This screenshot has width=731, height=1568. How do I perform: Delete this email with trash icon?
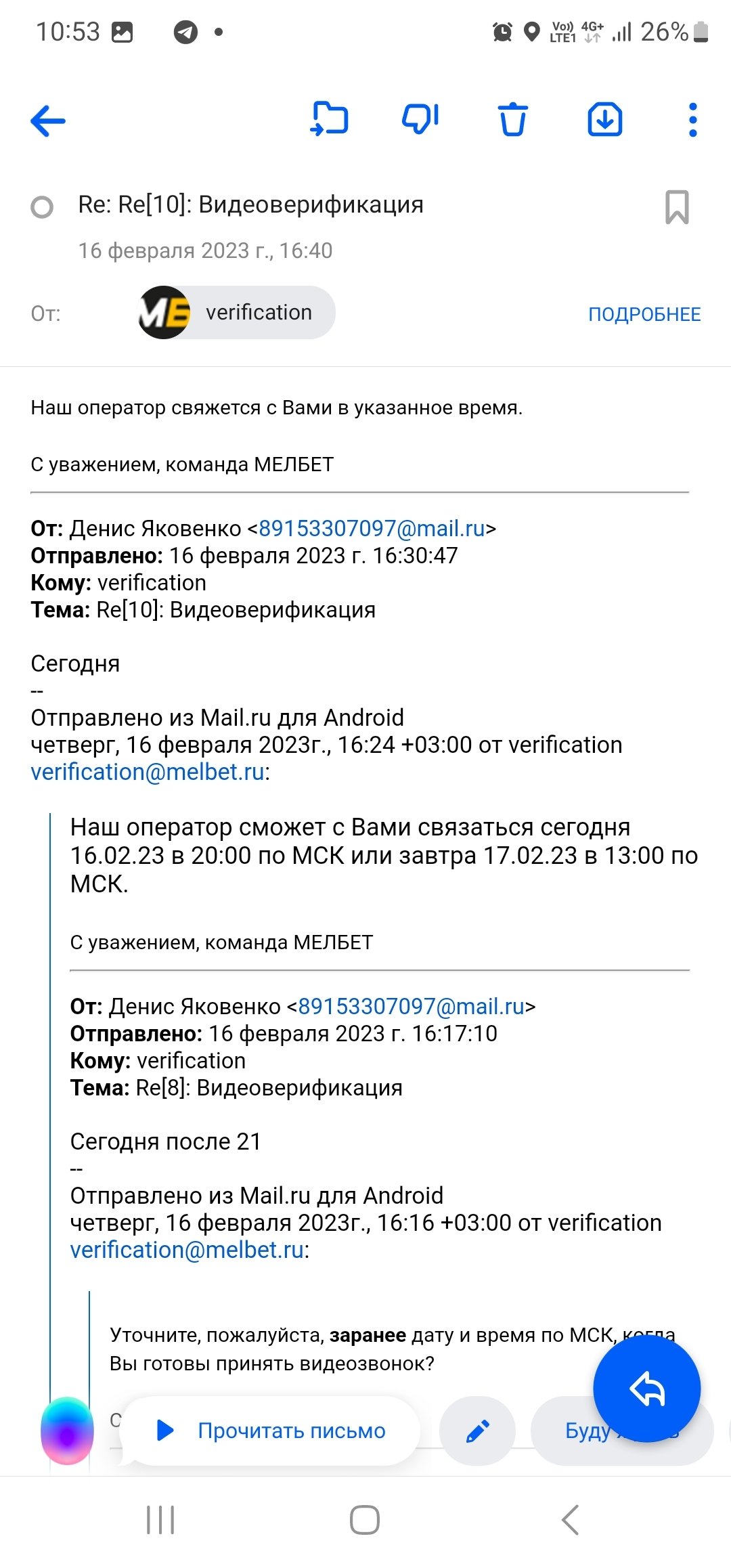[x=512, y=120]
